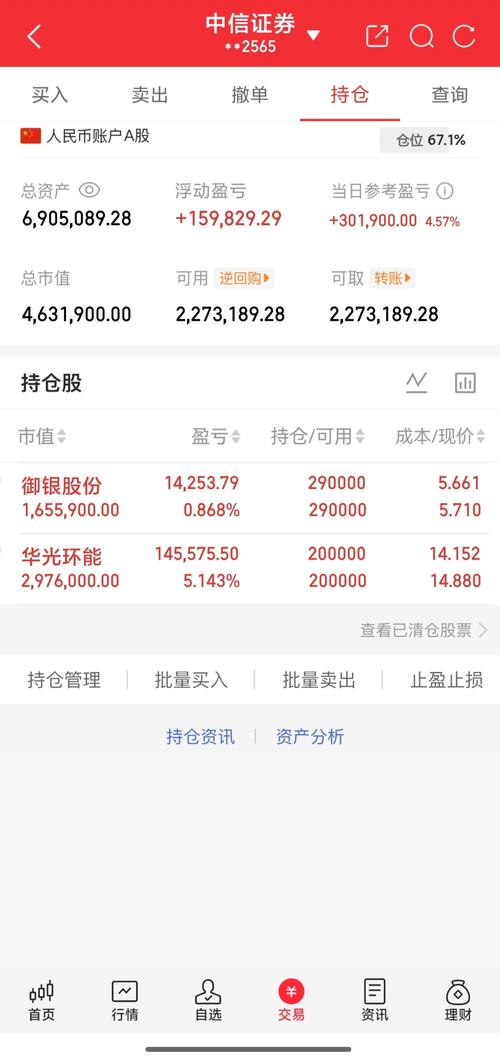Tap the 转账 button
Image resolution: width=500 pixels, height=1060 pixels.
click(x=393, y=278)
